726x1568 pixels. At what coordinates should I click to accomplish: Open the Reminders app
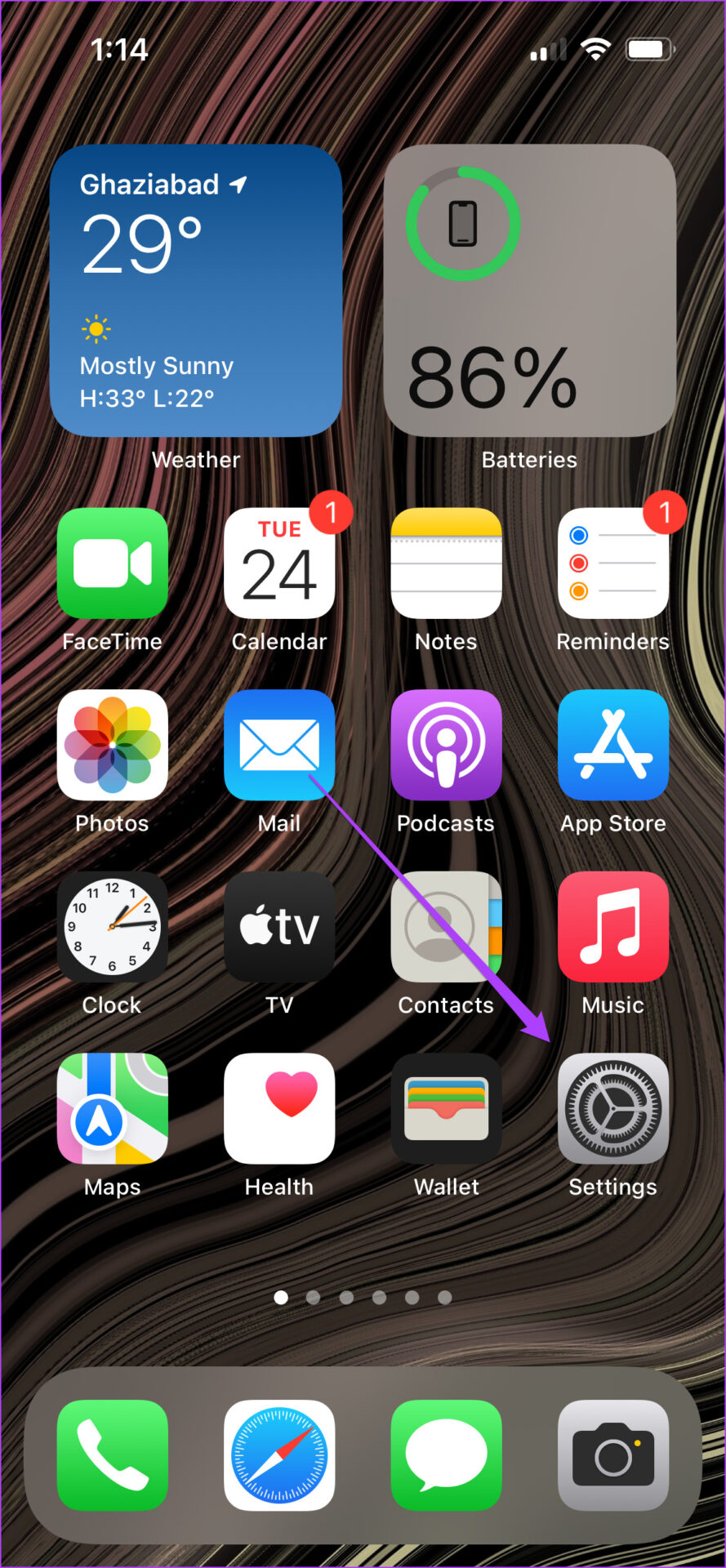(x=612, y=563)
